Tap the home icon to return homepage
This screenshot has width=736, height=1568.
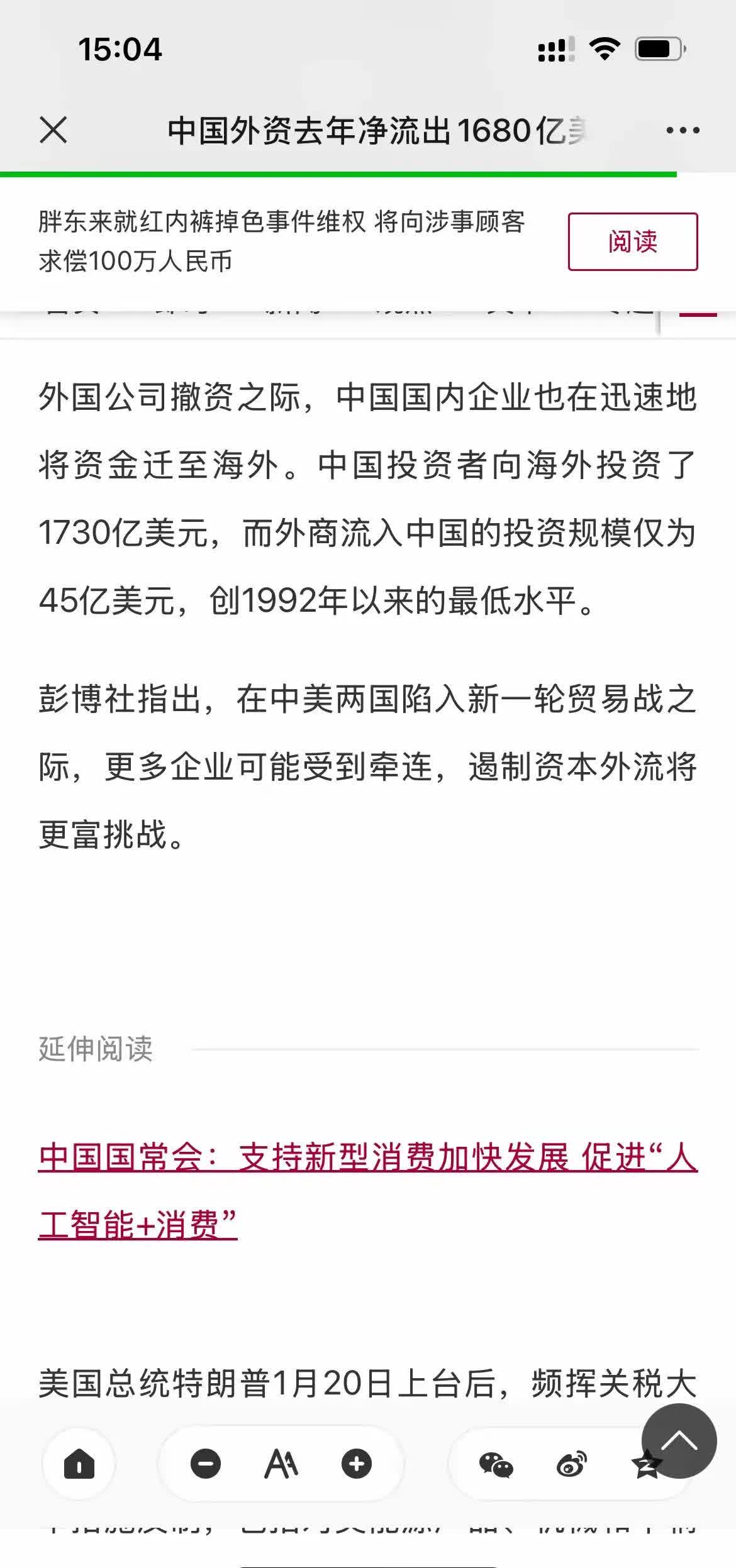click(81, 1465)
